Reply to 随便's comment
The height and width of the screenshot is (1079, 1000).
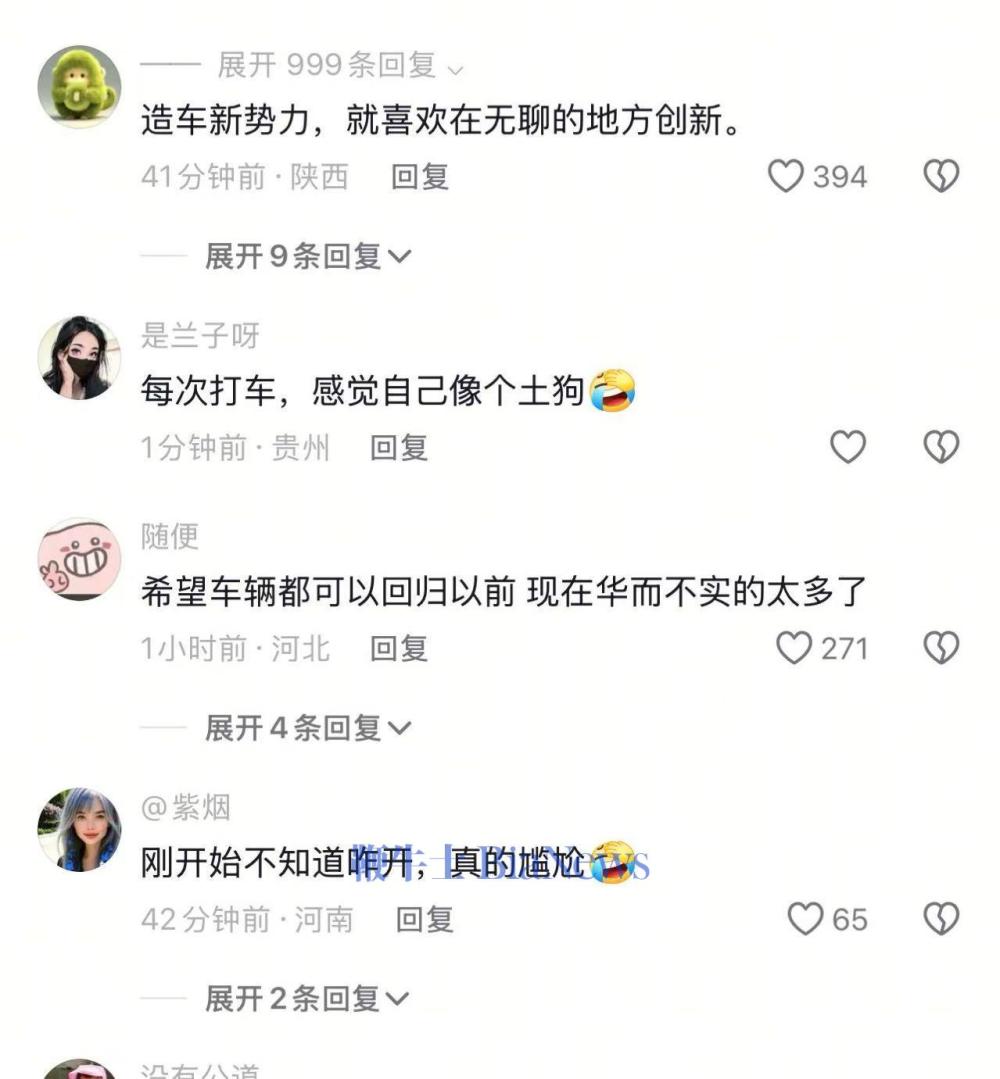399,648
